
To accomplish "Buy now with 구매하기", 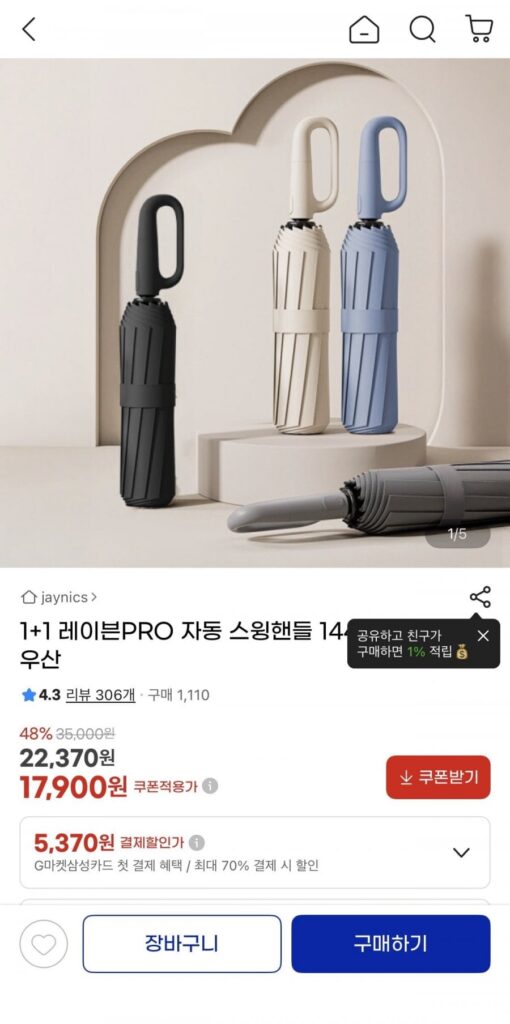I will tap(390, 944).
